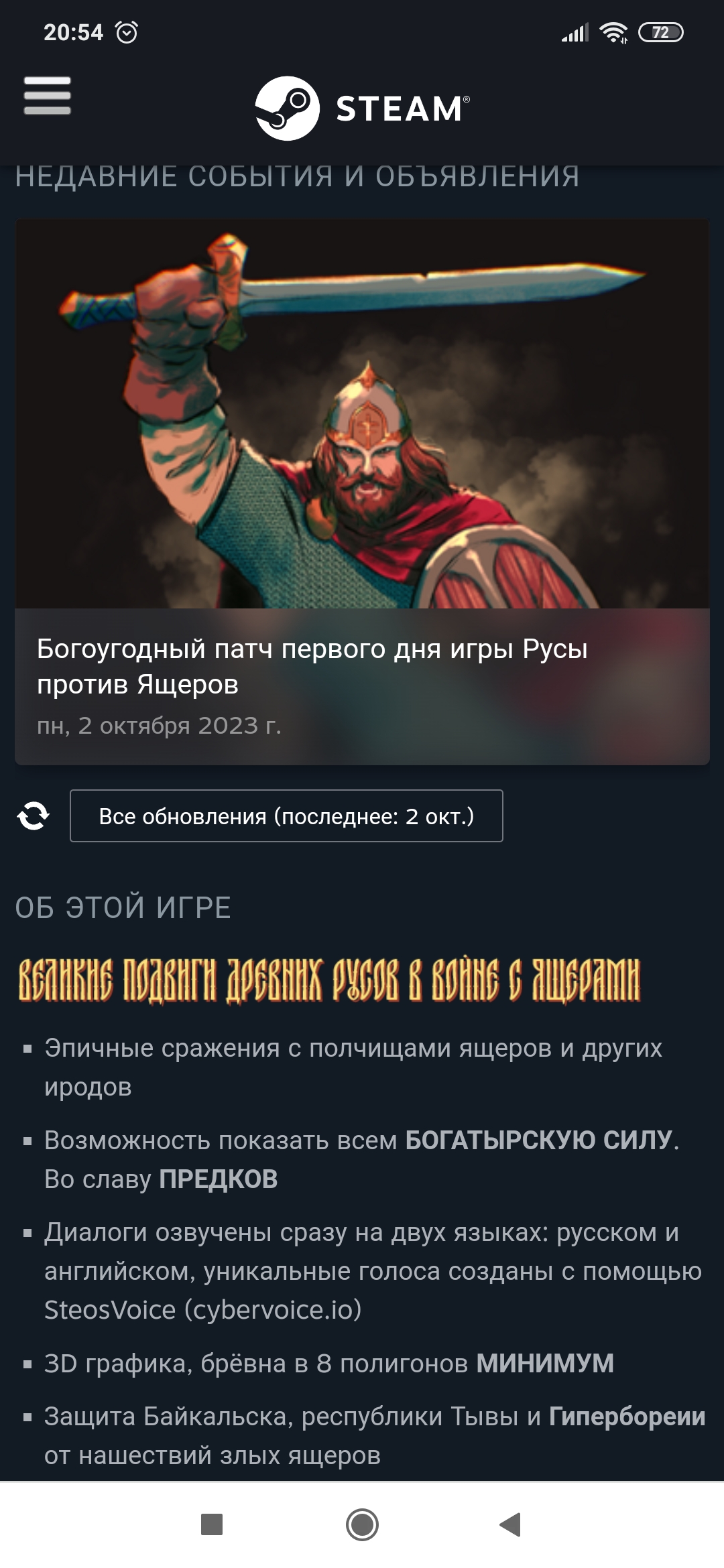
Task: Tap the Steam logo to go home
Action: pos(362,109)
